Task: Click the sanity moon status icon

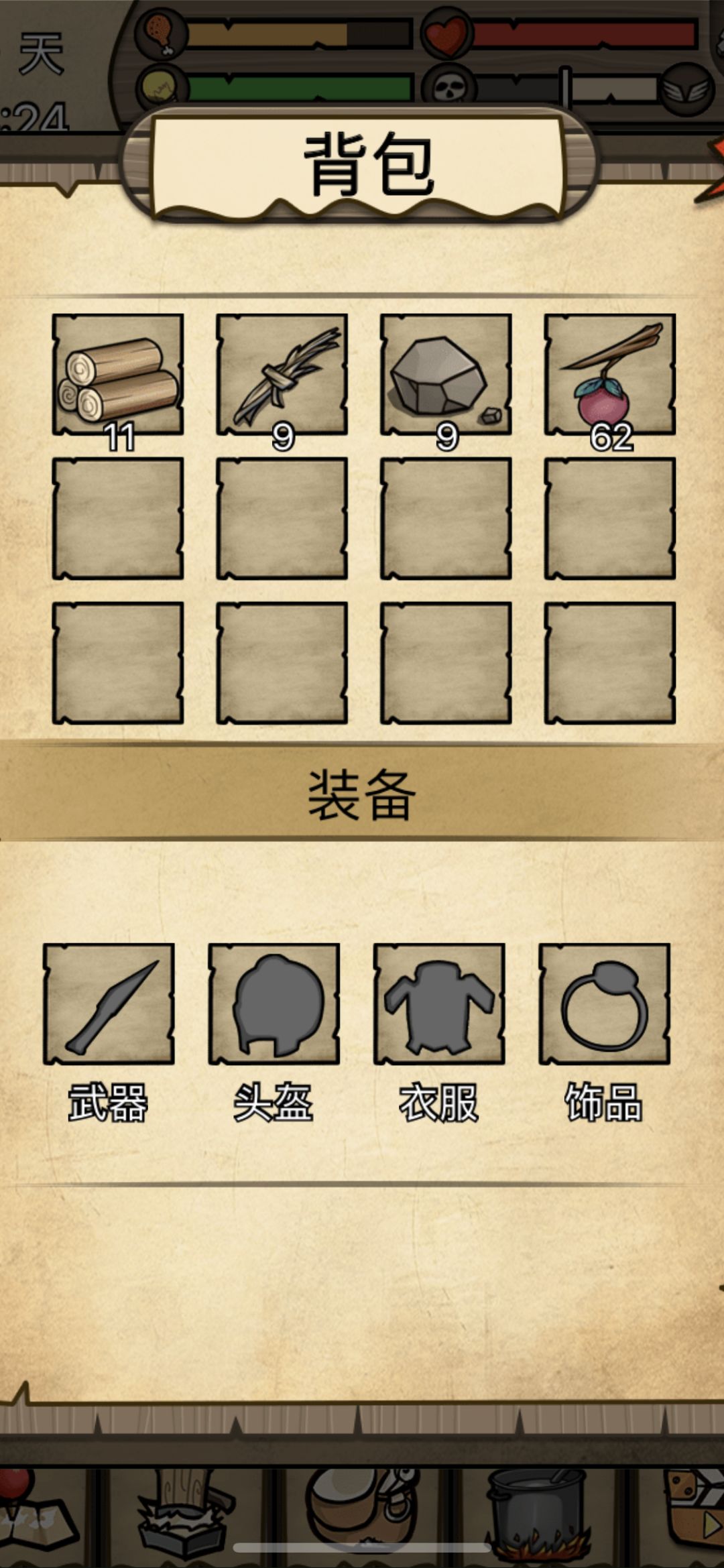Action: [x=158, y=84]
